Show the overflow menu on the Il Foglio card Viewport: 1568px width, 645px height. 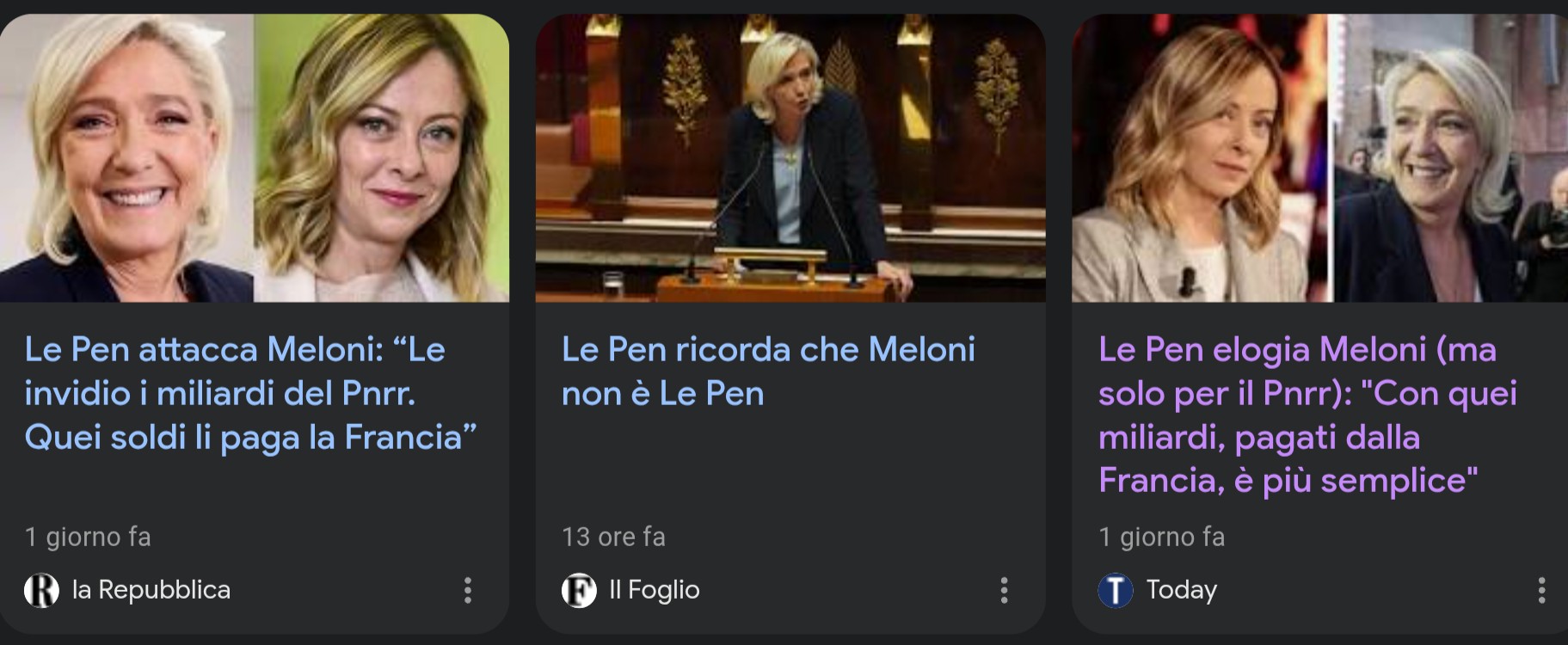1004,590
